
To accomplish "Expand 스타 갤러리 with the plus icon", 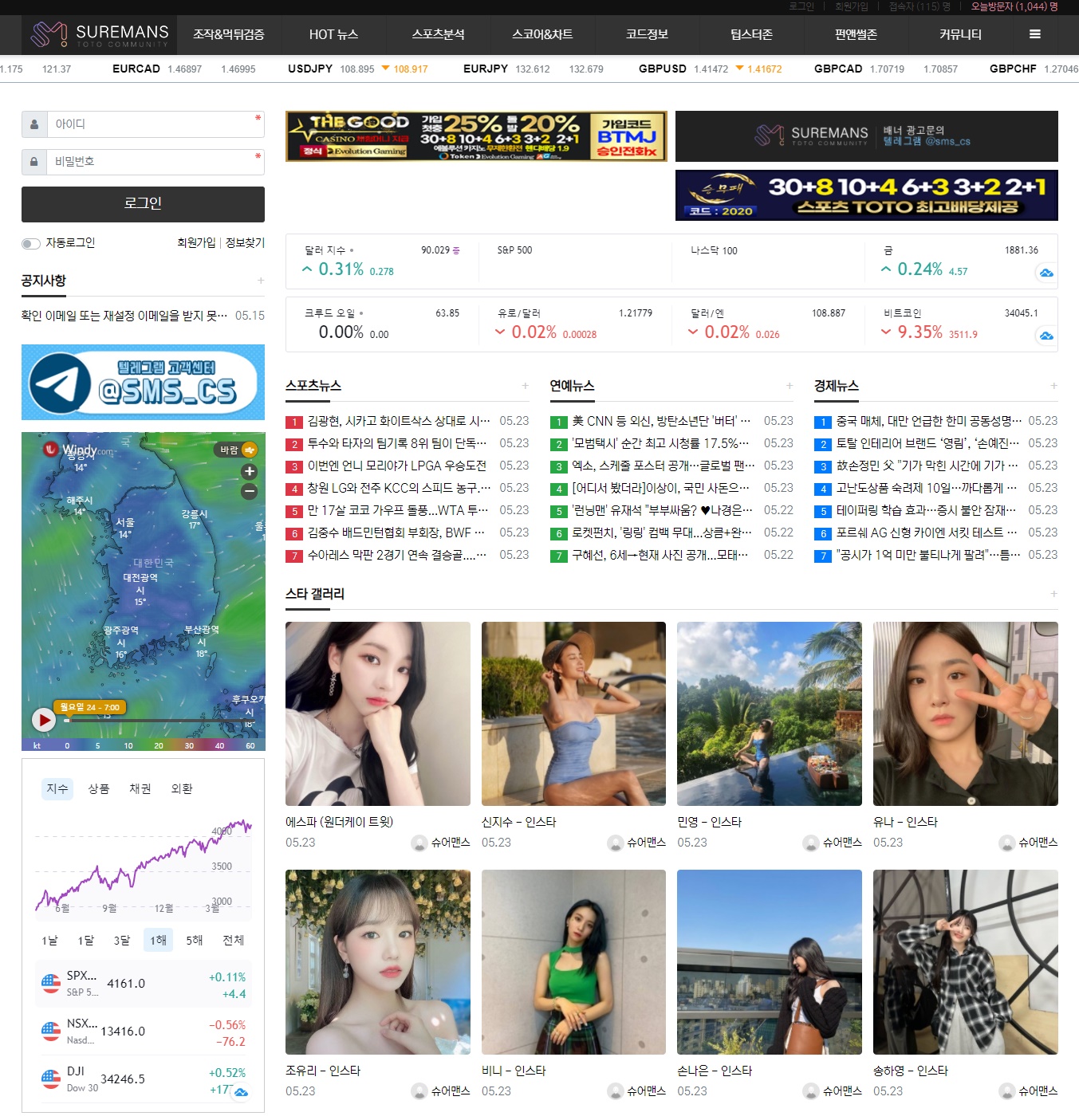I will tap(1053, 594).
